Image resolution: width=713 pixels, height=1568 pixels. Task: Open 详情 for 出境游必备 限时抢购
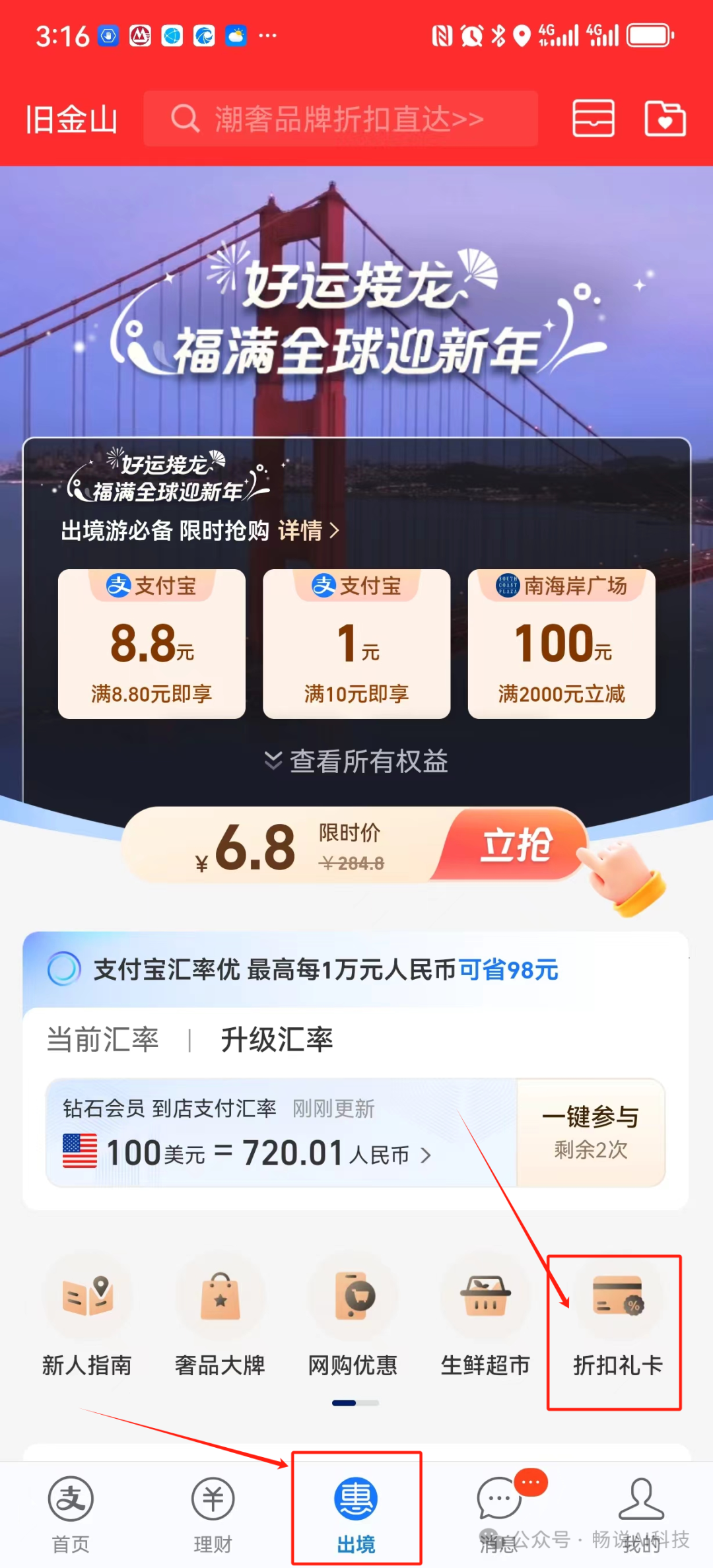point(308,530)
